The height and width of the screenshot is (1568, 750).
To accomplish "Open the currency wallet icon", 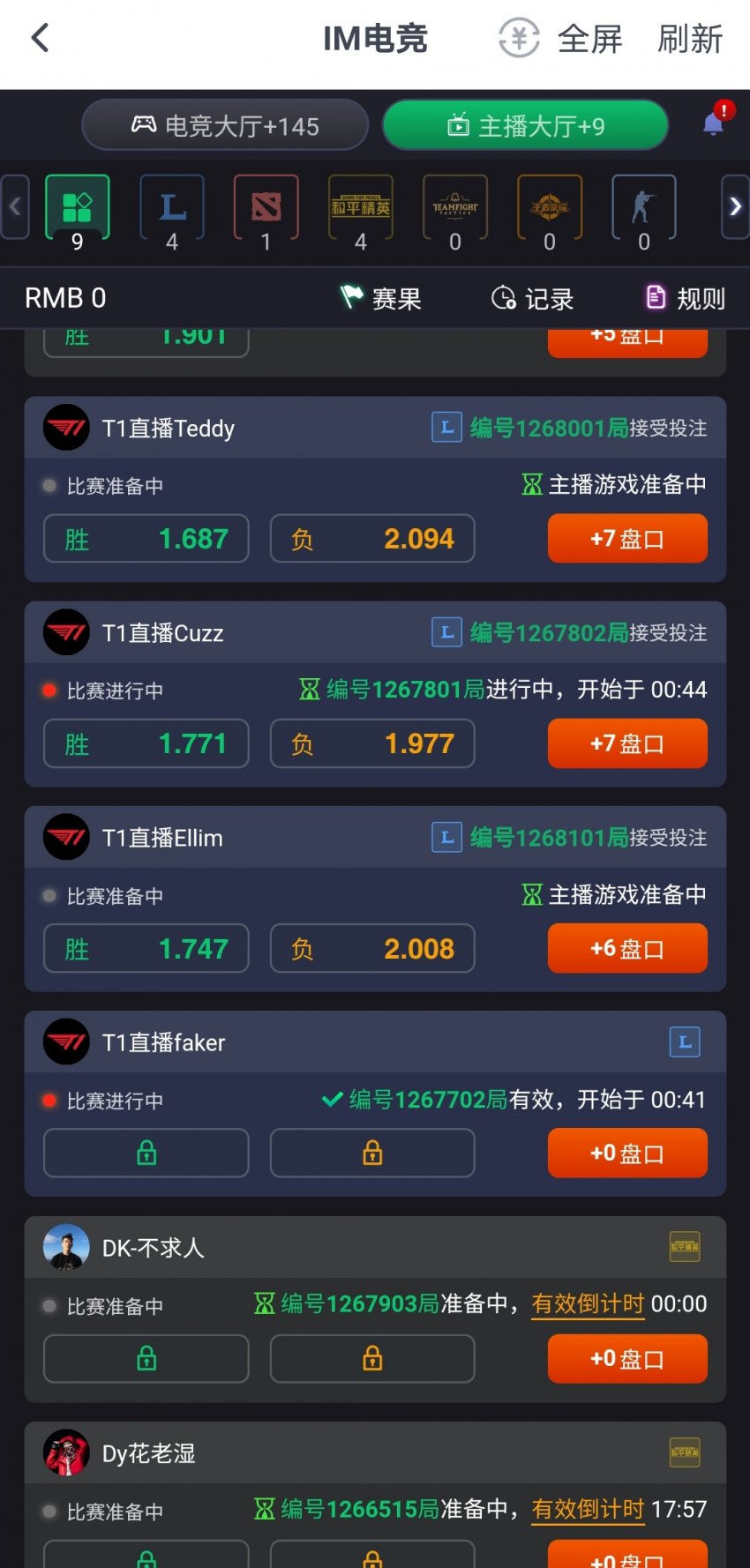I will coord(519,39).
